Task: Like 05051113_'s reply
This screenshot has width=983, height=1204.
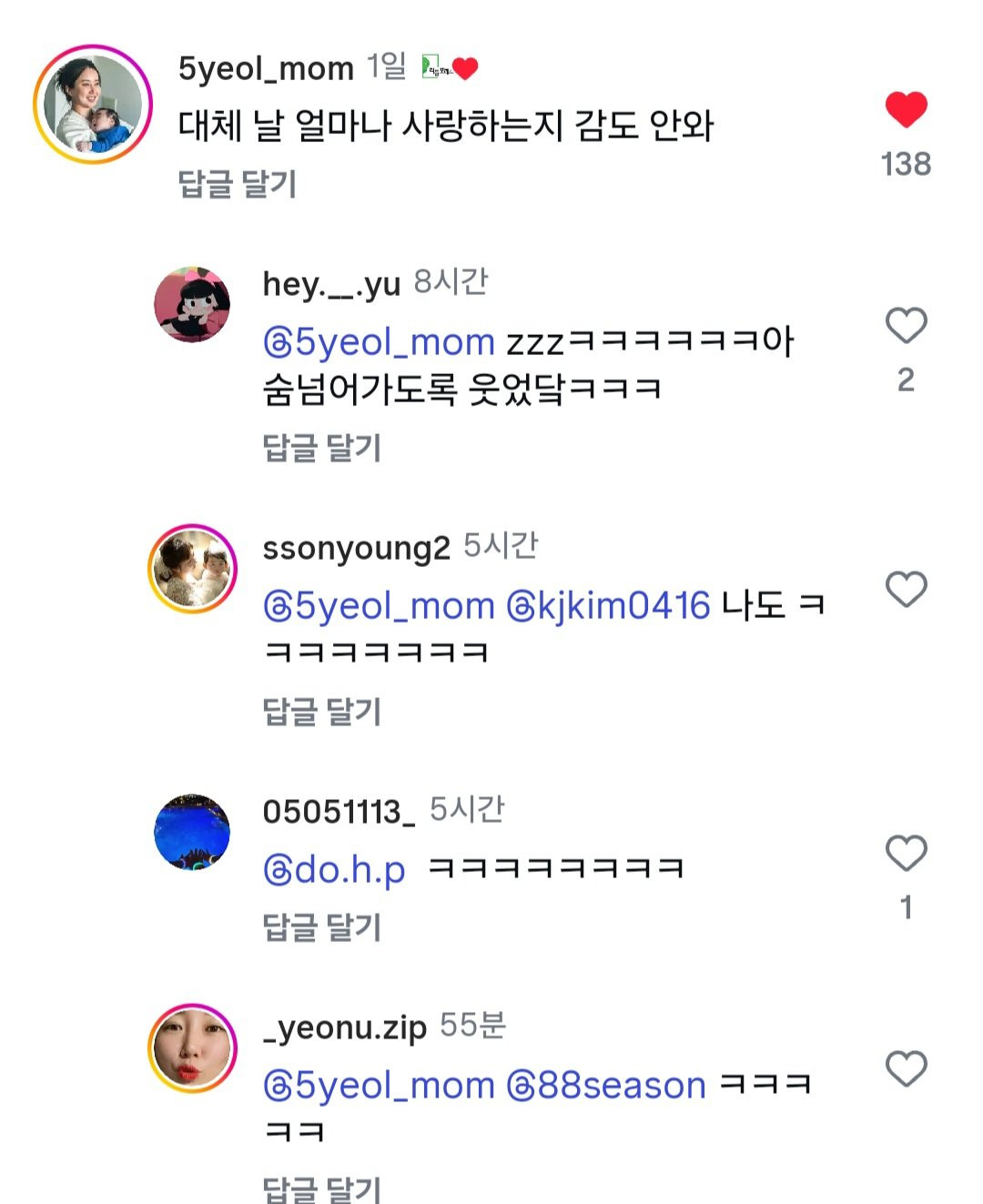Action: 906,854
